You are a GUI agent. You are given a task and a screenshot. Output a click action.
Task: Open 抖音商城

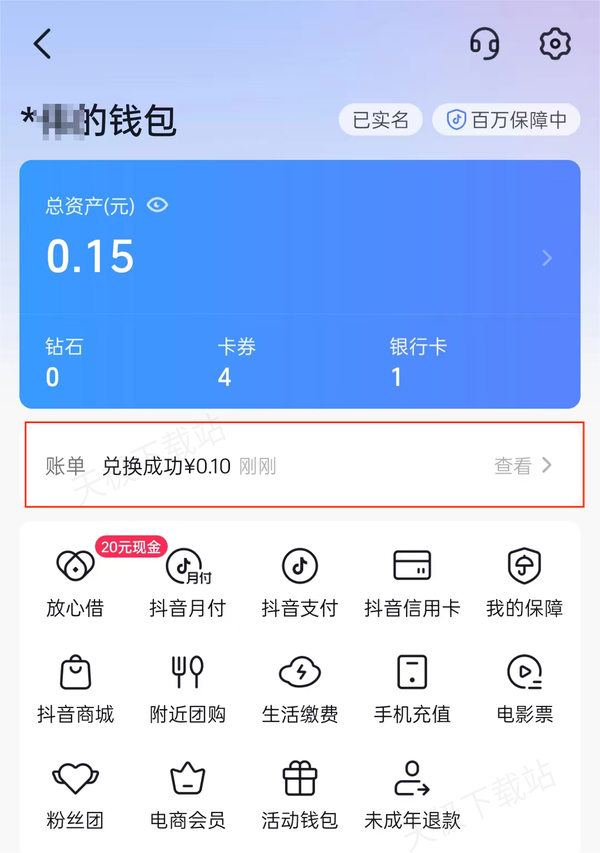(75, 689)
